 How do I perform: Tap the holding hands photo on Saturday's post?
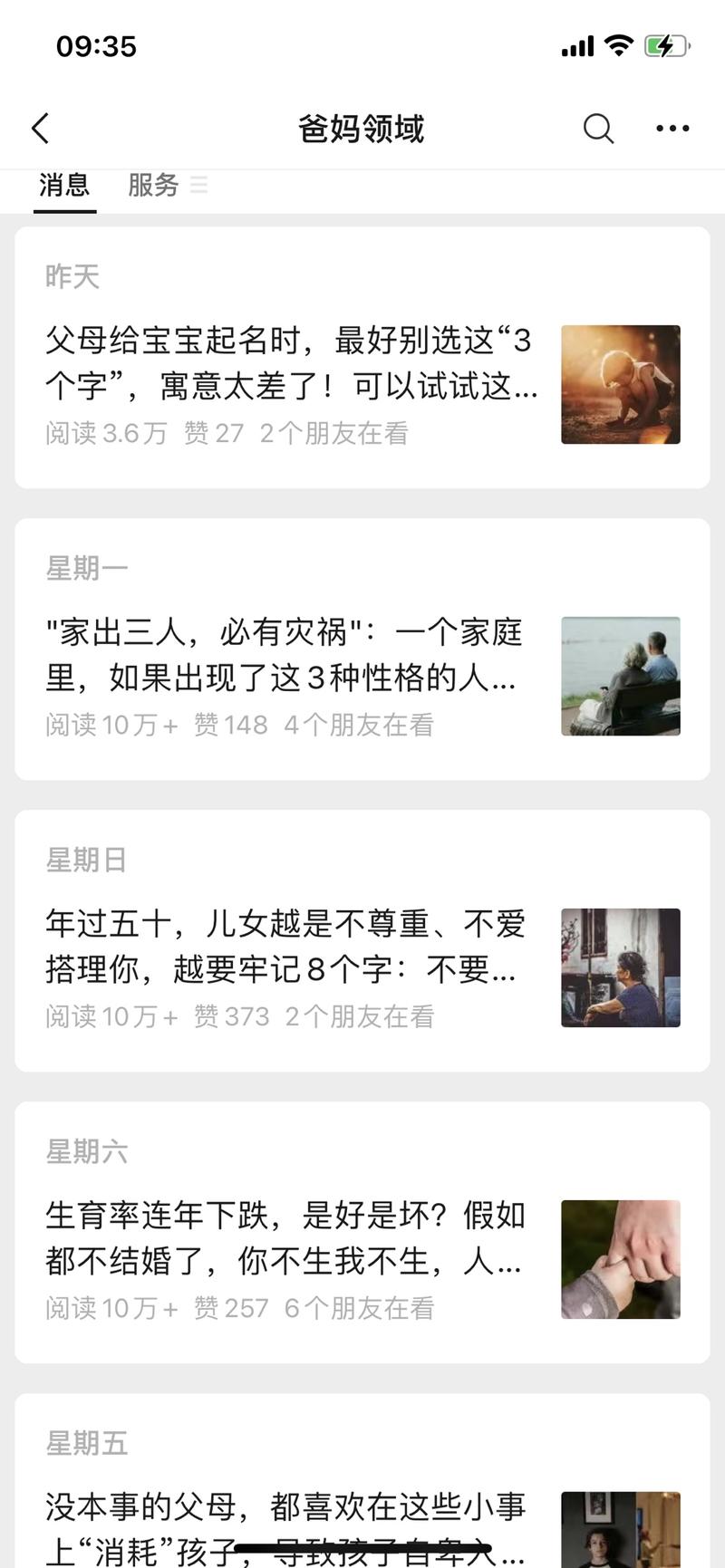pos(620,1259)
